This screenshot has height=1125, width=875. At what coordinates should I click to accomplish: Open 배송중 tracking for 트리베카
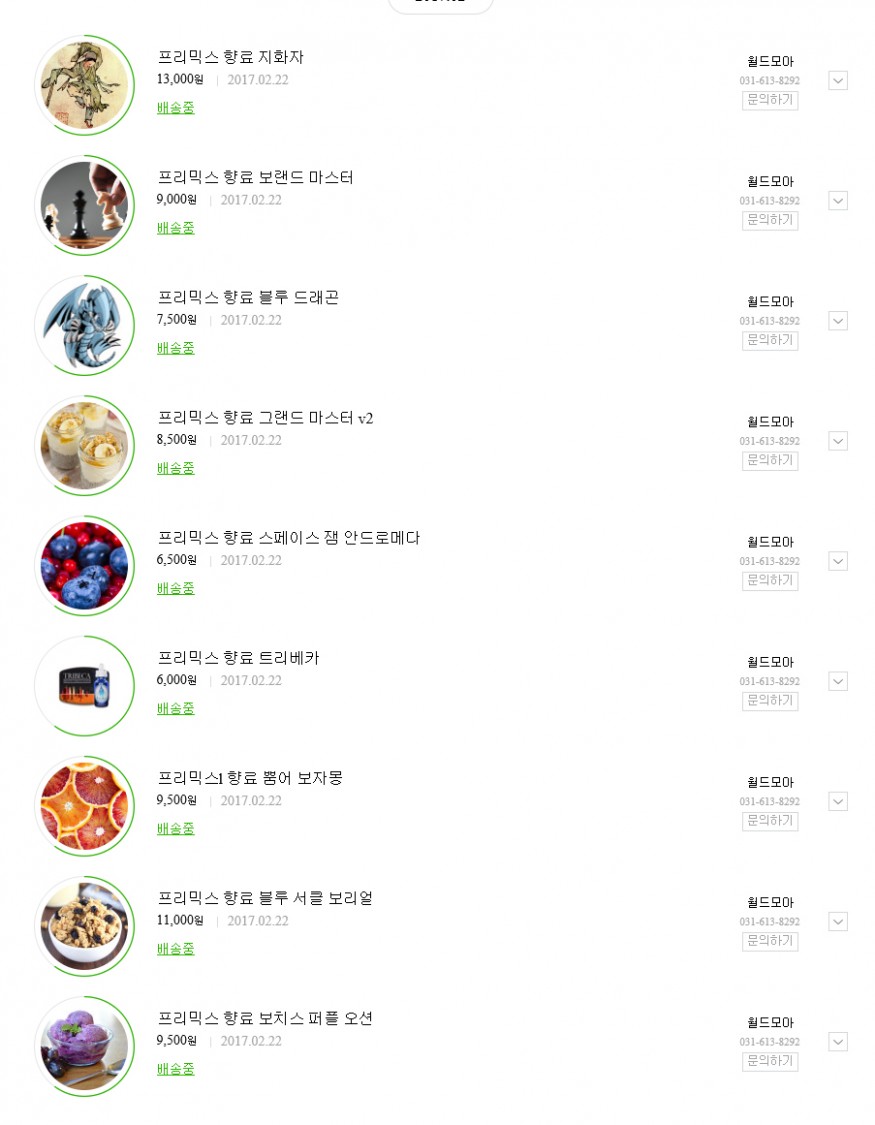pos(175,708)
